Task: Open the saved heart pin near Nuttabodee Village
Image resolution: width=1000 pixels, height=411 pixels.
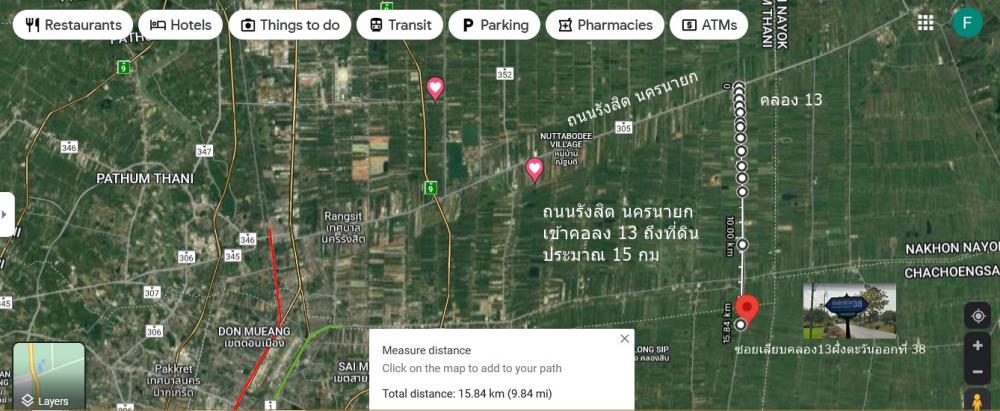Action: pos(534,169)
